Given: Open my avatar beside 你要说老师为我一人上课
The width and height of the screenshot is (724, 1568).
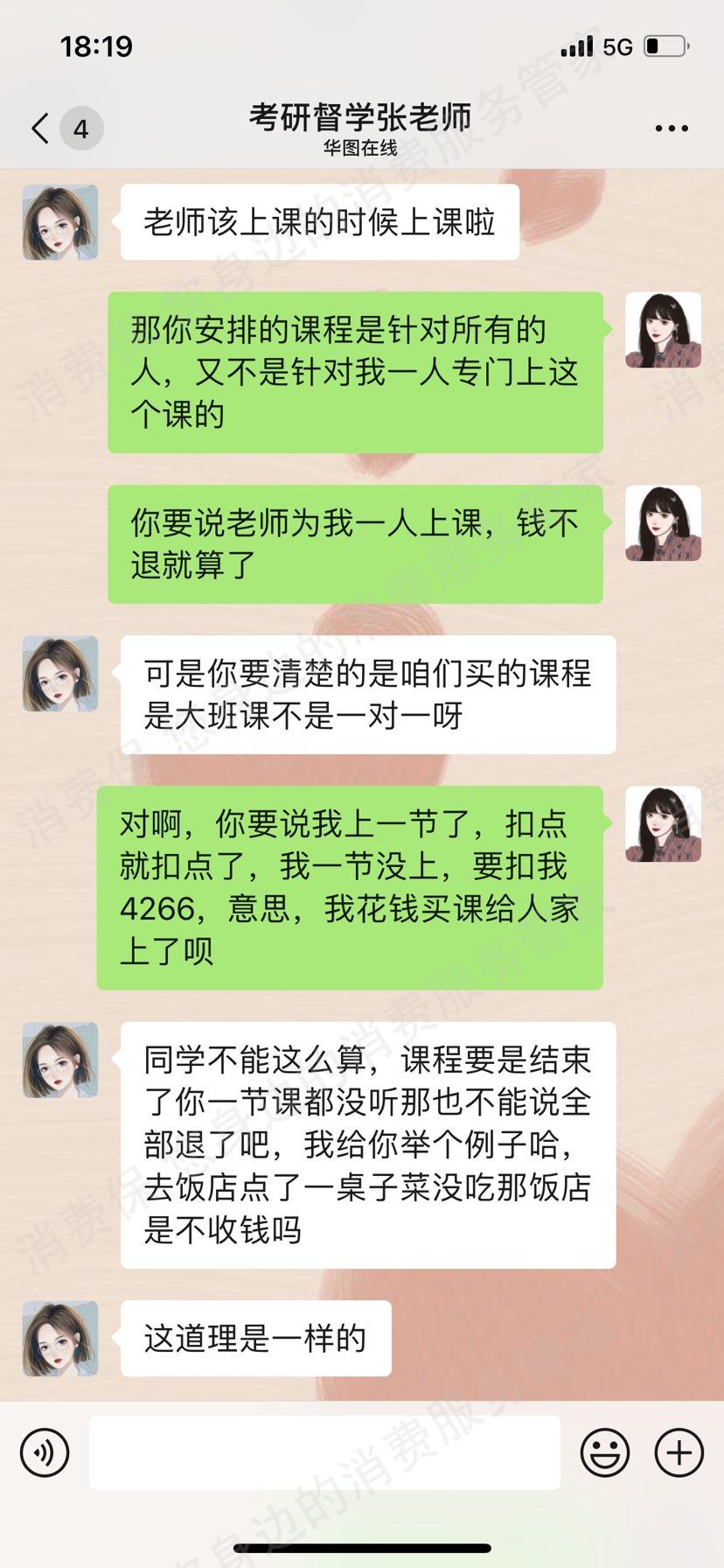Looking at the screenshot, I should pyautogui.click(x=663, y=523).
